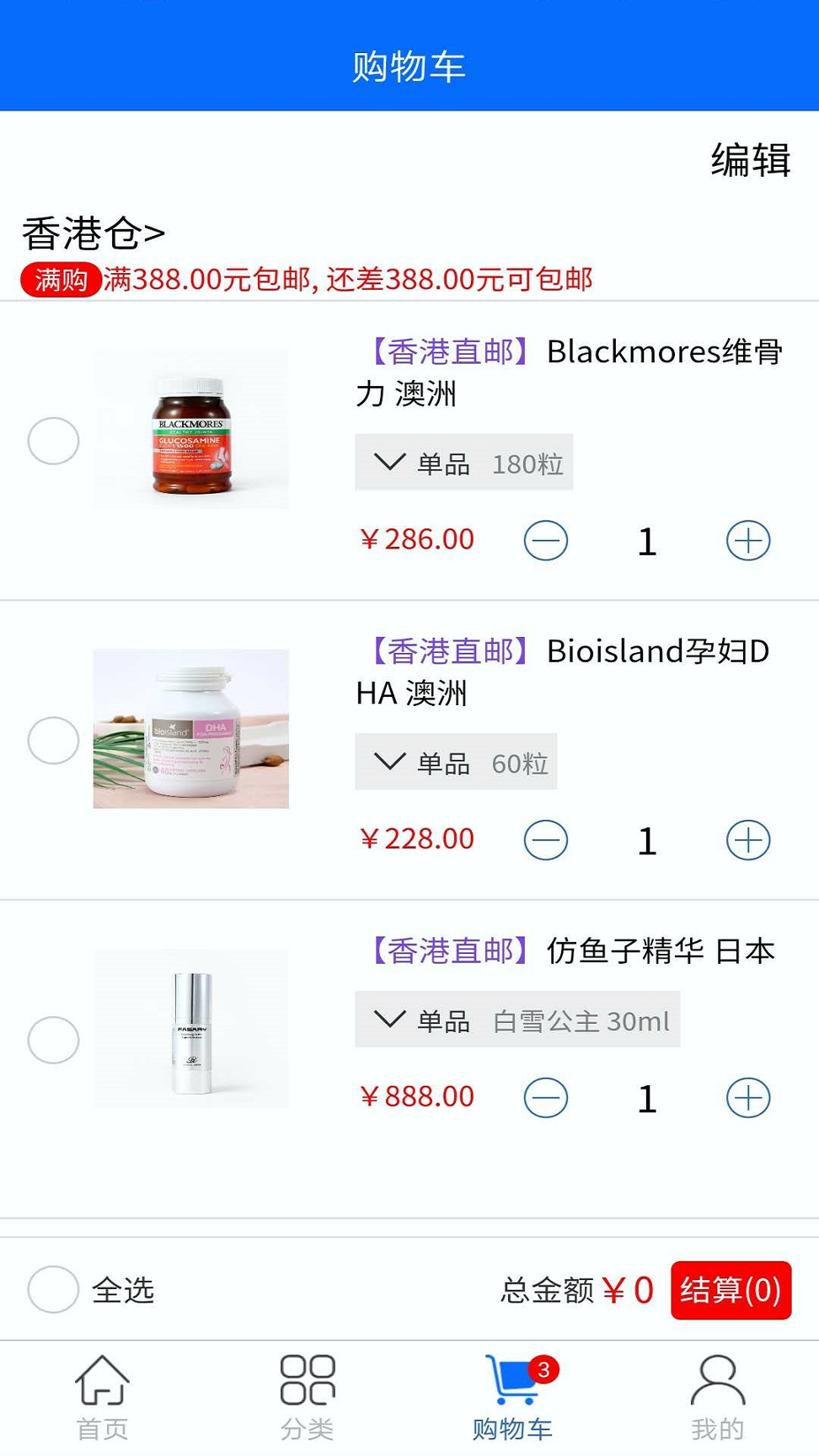The image size is (819, 1456).
Task: Increase Blackmores维骨力 quantity
Action: coord(748,541)
